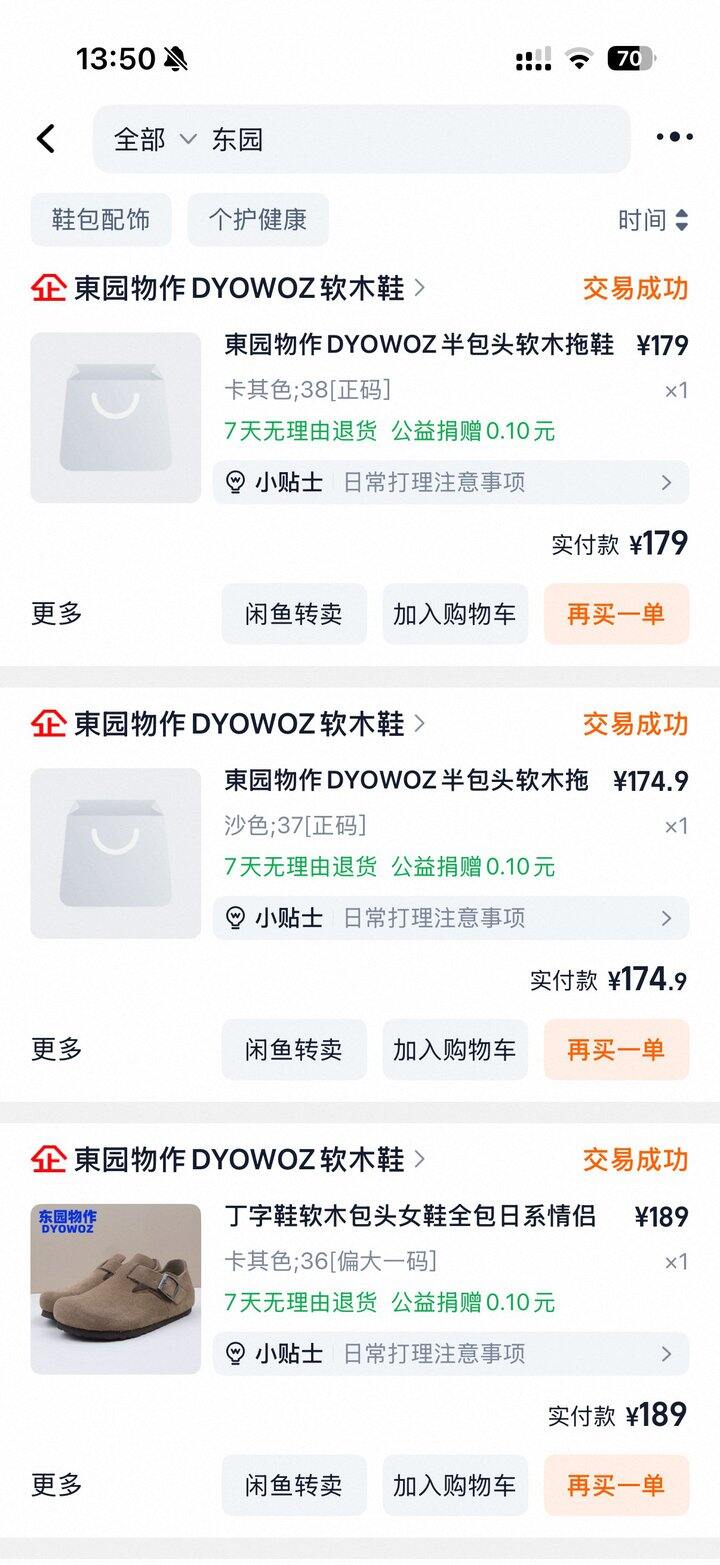Select the 个护健康 filter chip
The image size is (720, 1565).
pos(257,220)
